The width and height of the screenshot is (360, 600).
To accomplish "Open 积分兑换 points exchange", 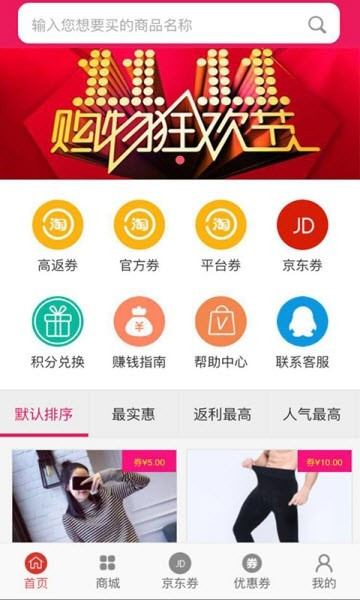I will [x=58, y=333].
